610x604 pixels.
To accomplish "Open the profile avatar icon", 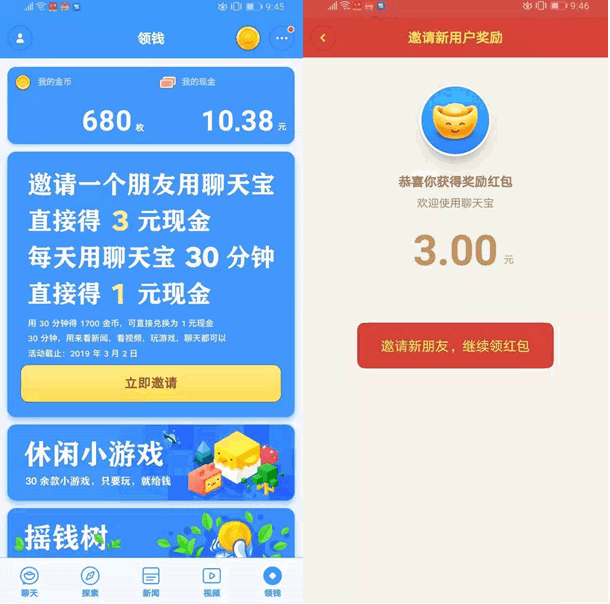I will click(20, 39).
